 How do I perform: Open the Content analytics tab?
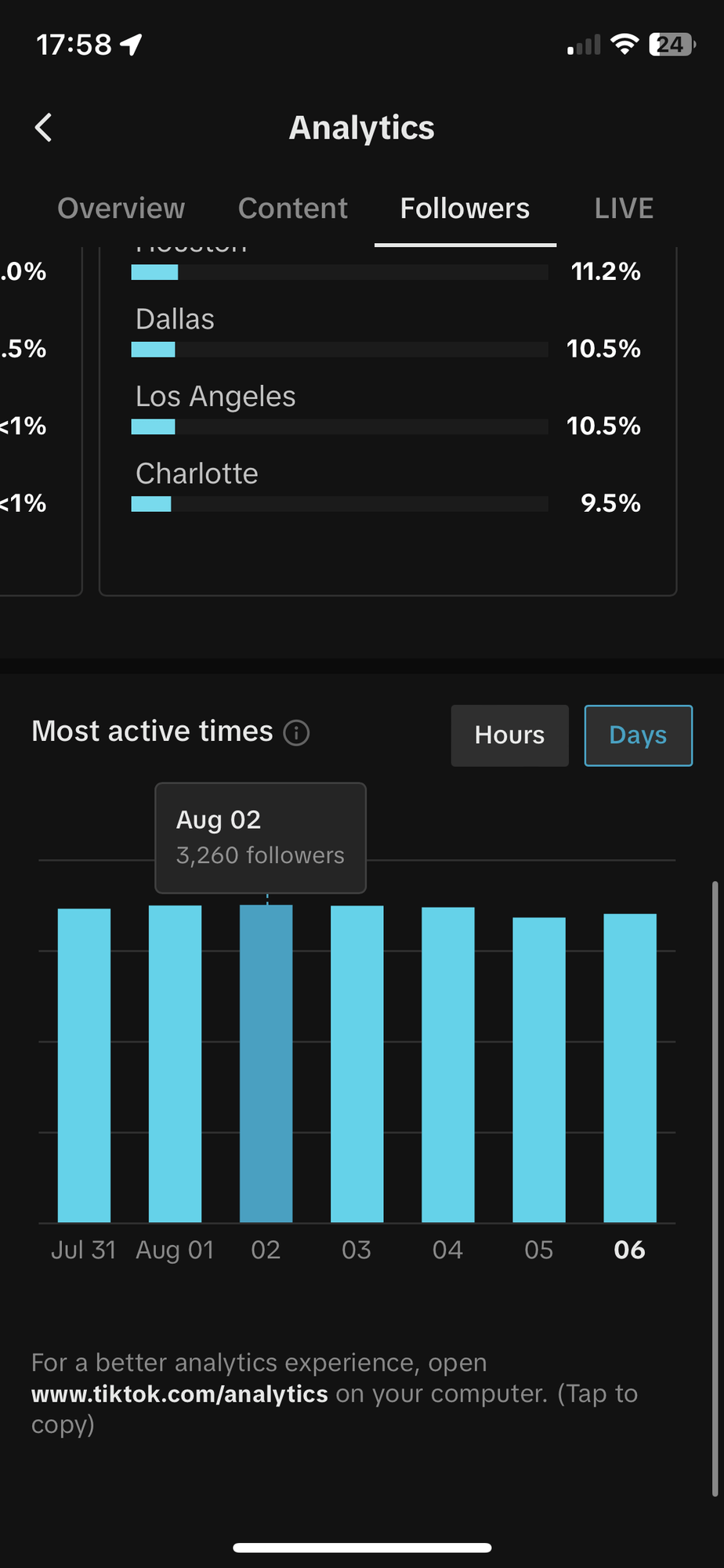coord(293,208)
